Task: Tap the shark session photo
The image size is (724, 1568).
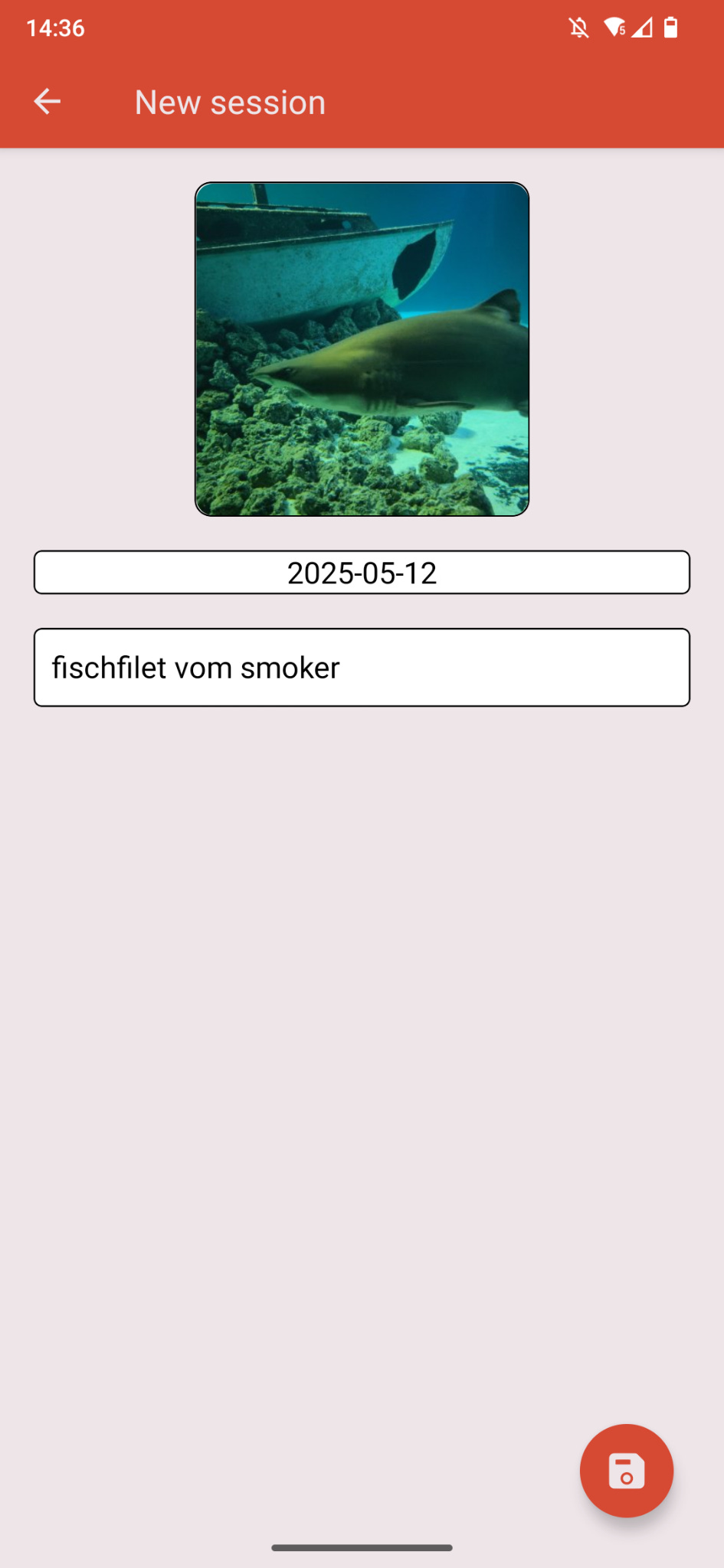Action: pos(362,349)
